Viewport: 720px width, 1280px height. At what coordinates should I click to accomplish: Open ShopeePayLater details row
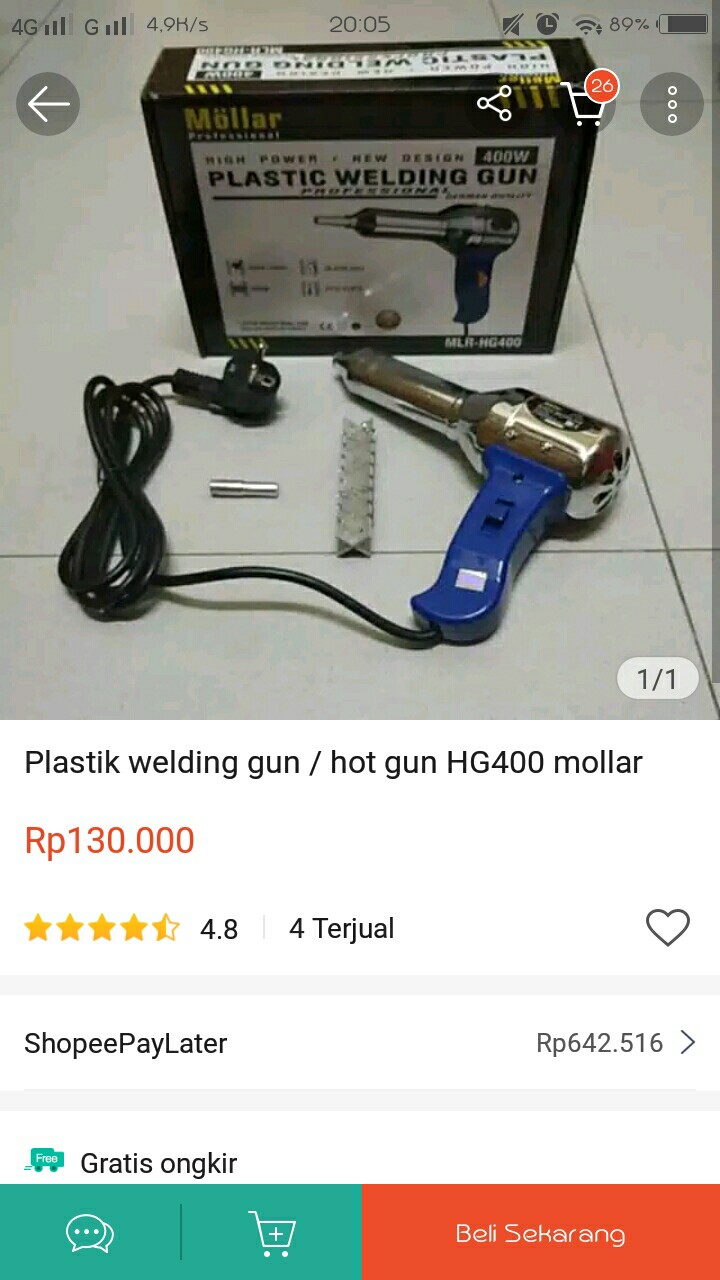[360, 1043]
